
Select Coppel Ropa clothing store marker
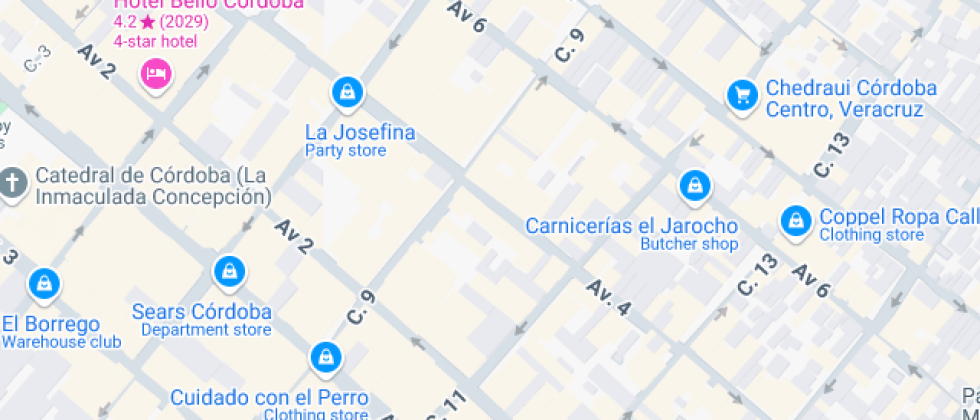click(795, 220)
